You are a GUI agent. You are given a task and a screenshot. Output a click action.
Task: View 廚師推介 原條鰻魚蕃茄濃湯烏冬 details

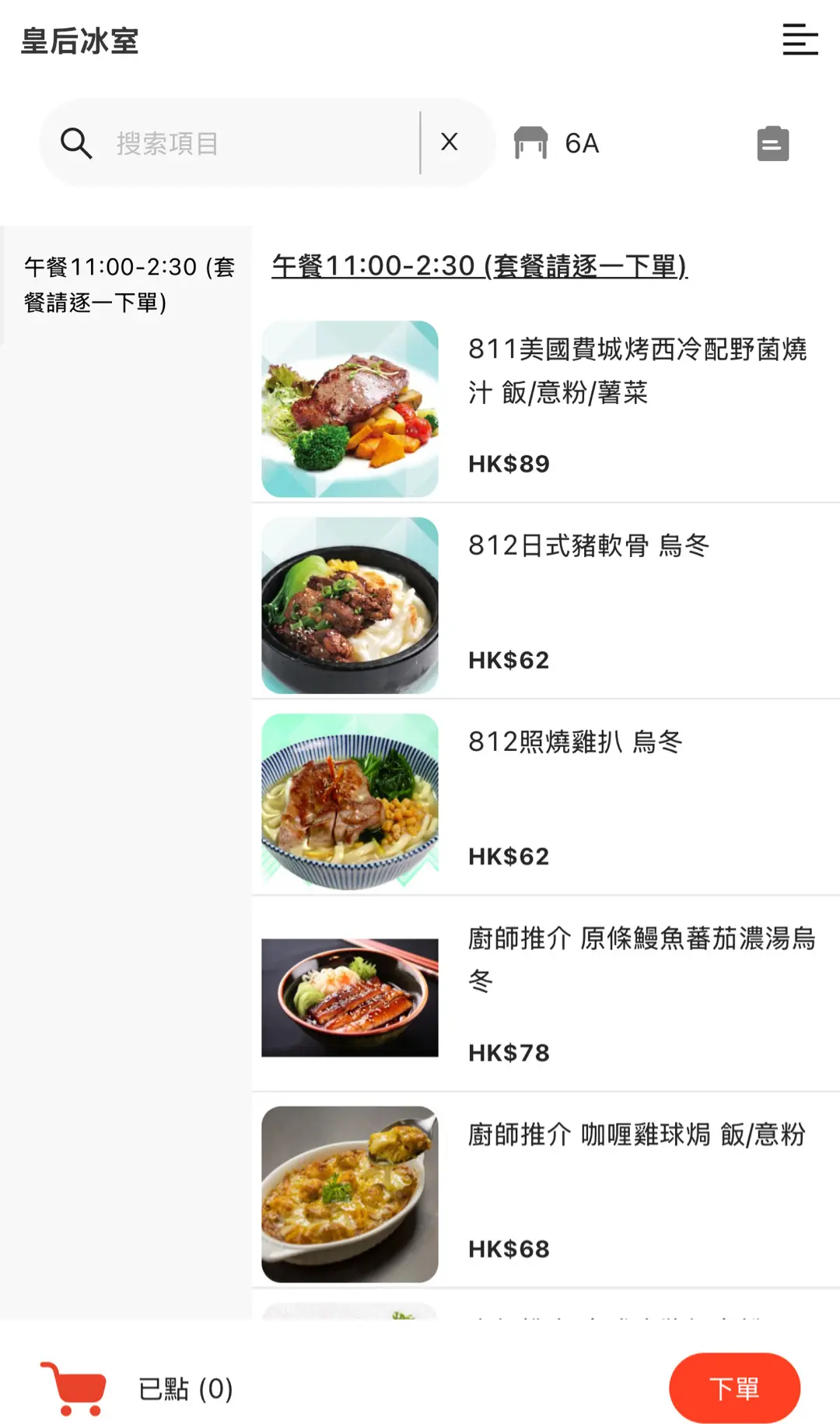(x=544, y=997)
